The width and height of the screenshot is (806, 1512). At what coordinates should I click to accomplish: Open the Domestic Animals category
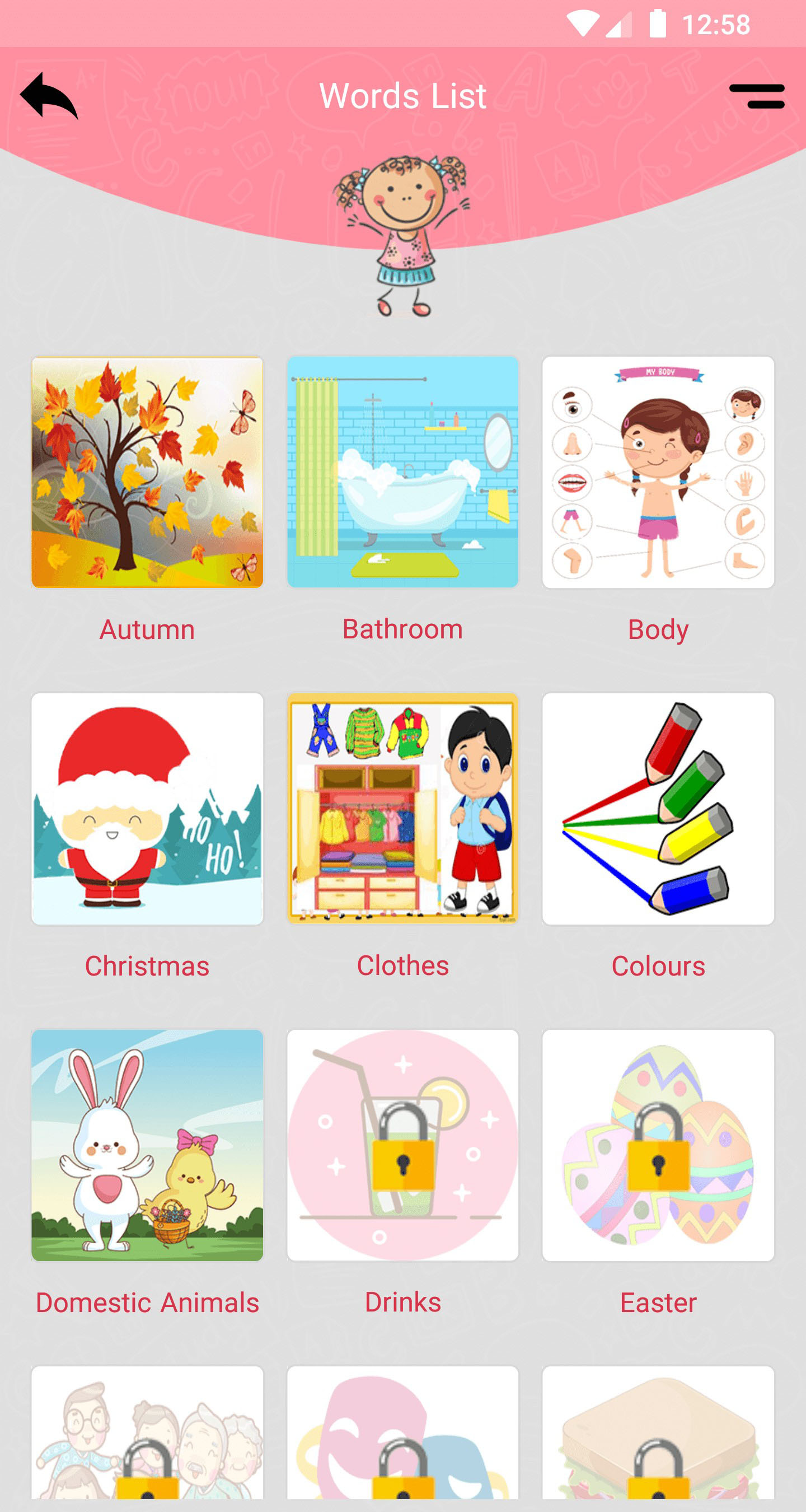[x=147, y=1145]
